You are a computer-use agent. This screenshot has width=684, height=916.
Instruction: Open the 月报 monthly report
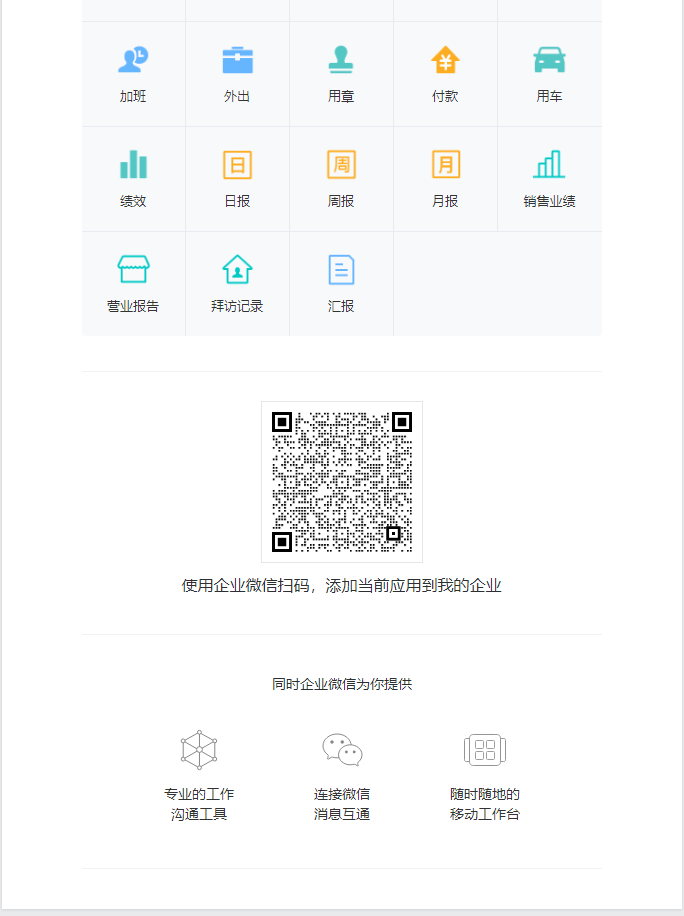(x=445, y=178)
